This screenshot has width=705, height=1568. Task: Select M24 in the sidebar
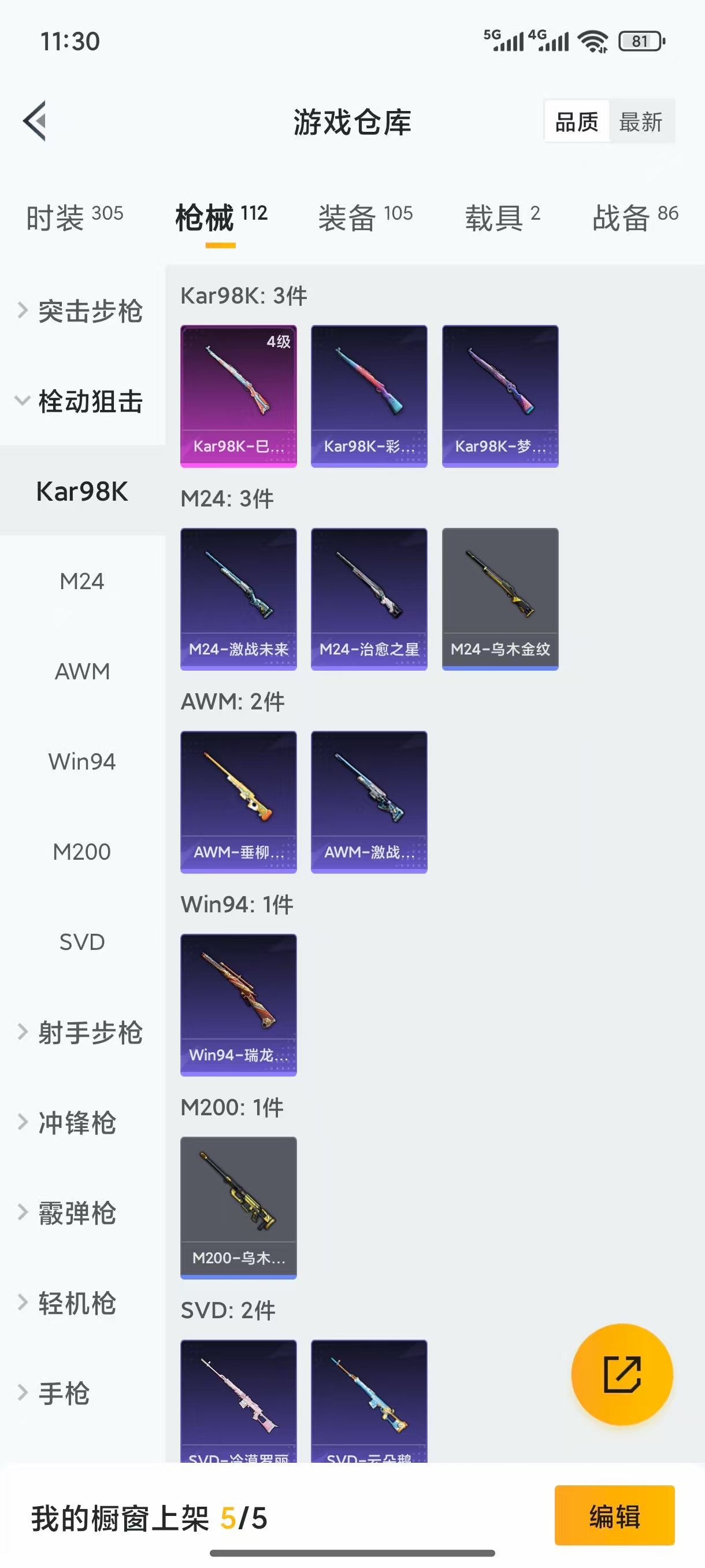(82, 581)
